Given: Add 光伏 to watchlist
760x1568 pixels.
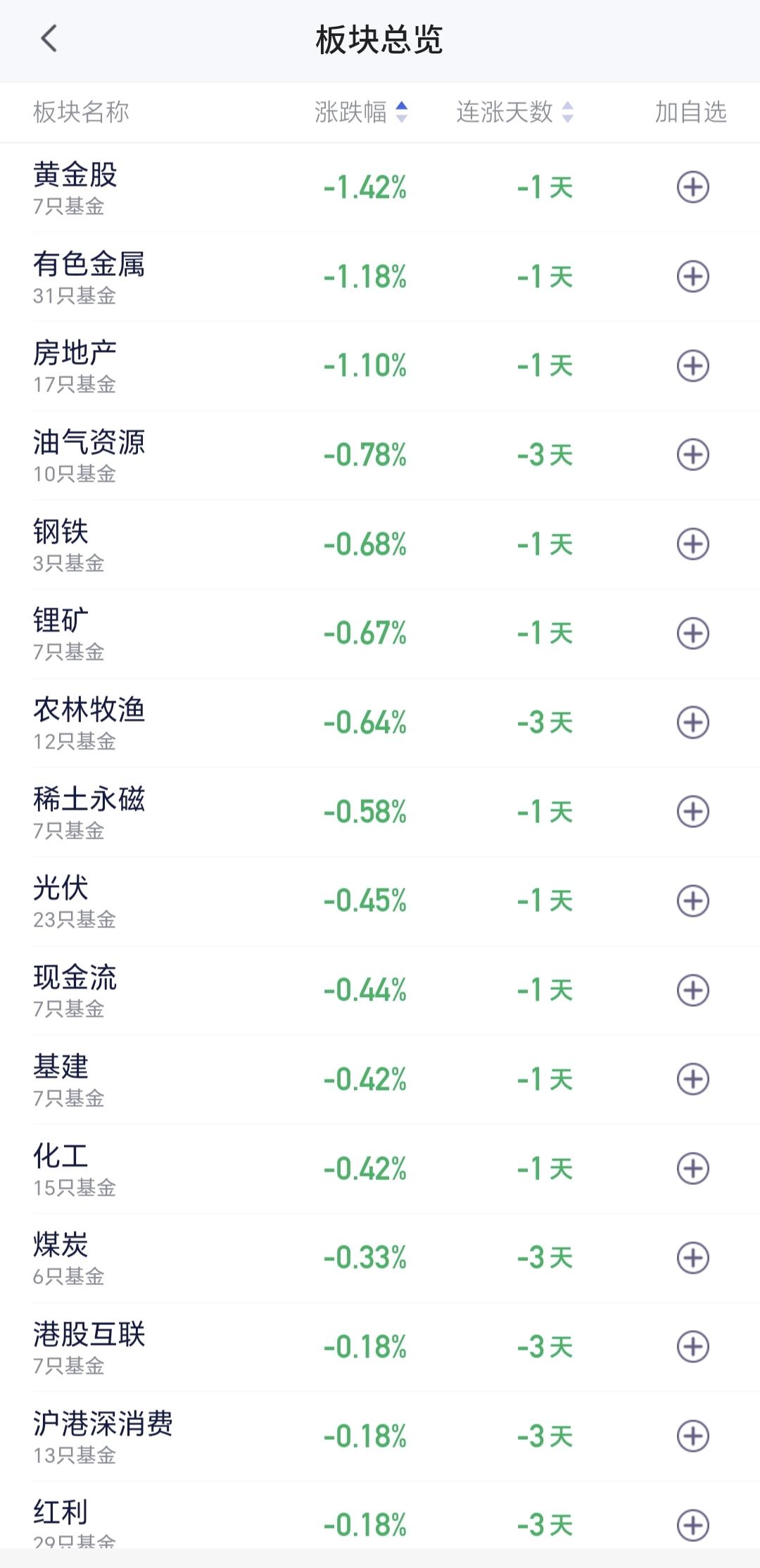Looking at the screenshot, I should [x=692, y=901].
